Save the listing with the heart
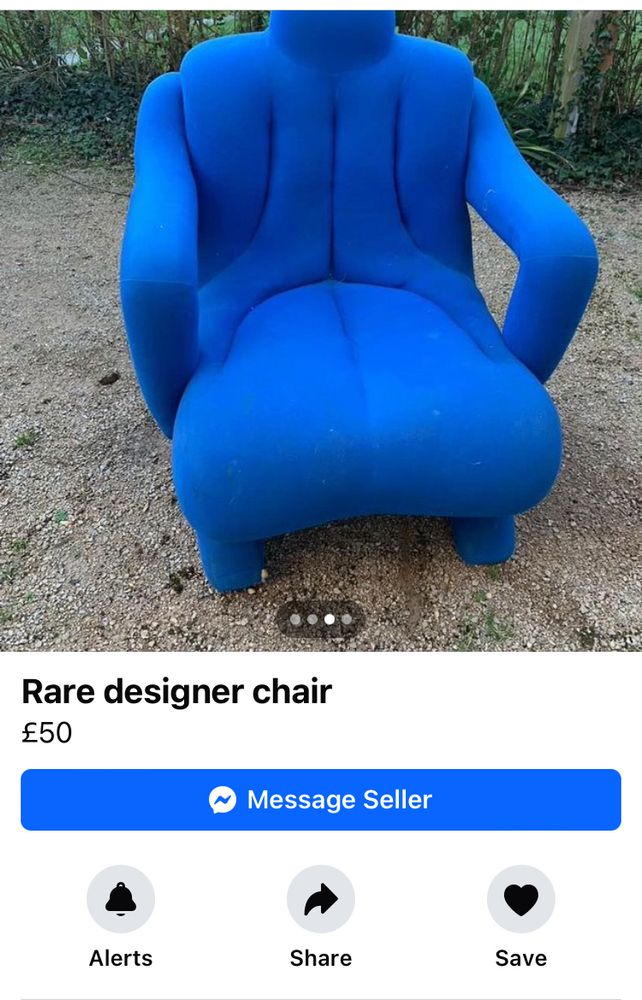 pos(521,899)
